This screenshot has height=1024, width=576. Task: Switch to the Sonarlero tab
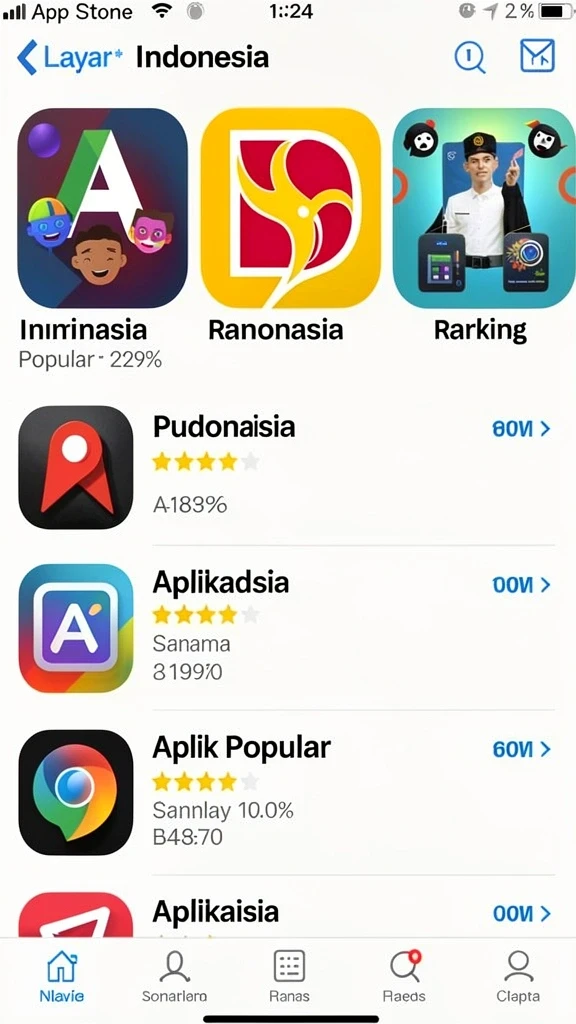pos(174,976)
